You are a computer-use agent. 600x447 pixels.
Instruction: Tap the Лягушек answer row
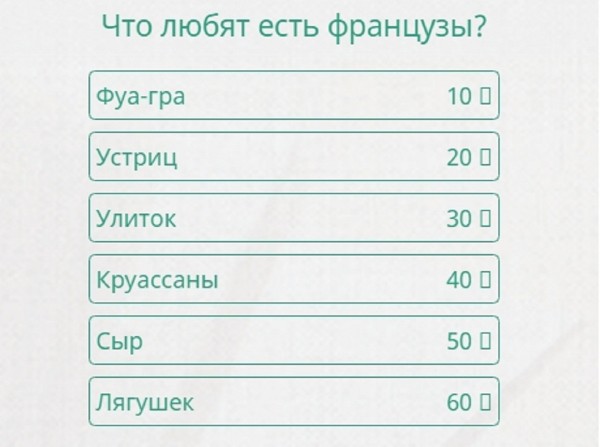tap(293, 403)
